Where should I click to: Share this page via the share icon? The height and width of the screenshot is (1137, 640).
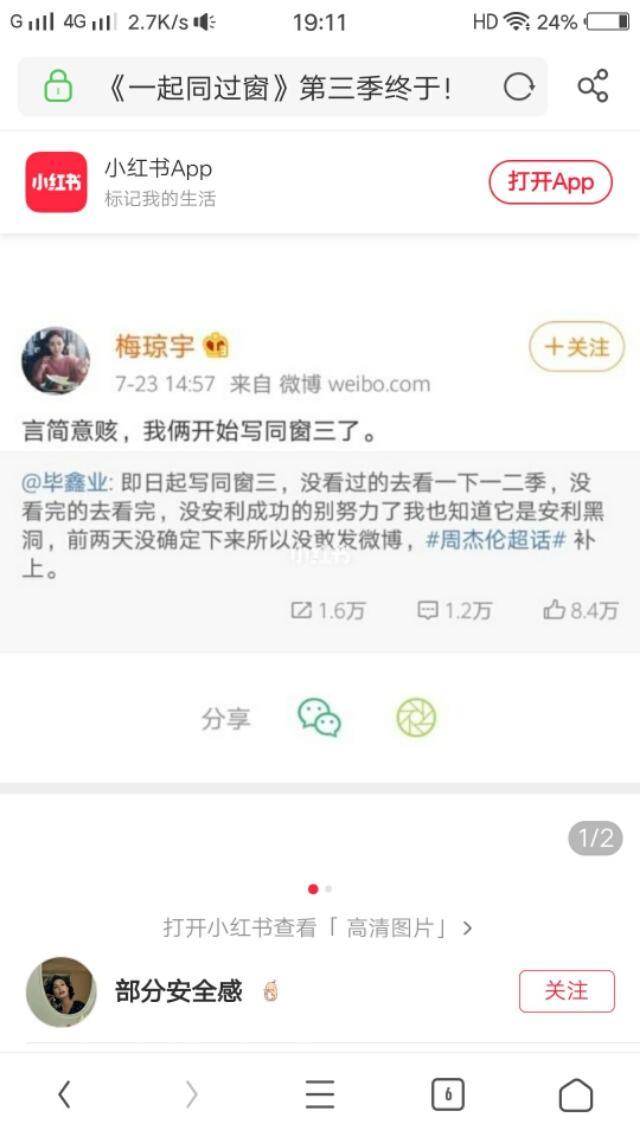click(x=593, y=87)
